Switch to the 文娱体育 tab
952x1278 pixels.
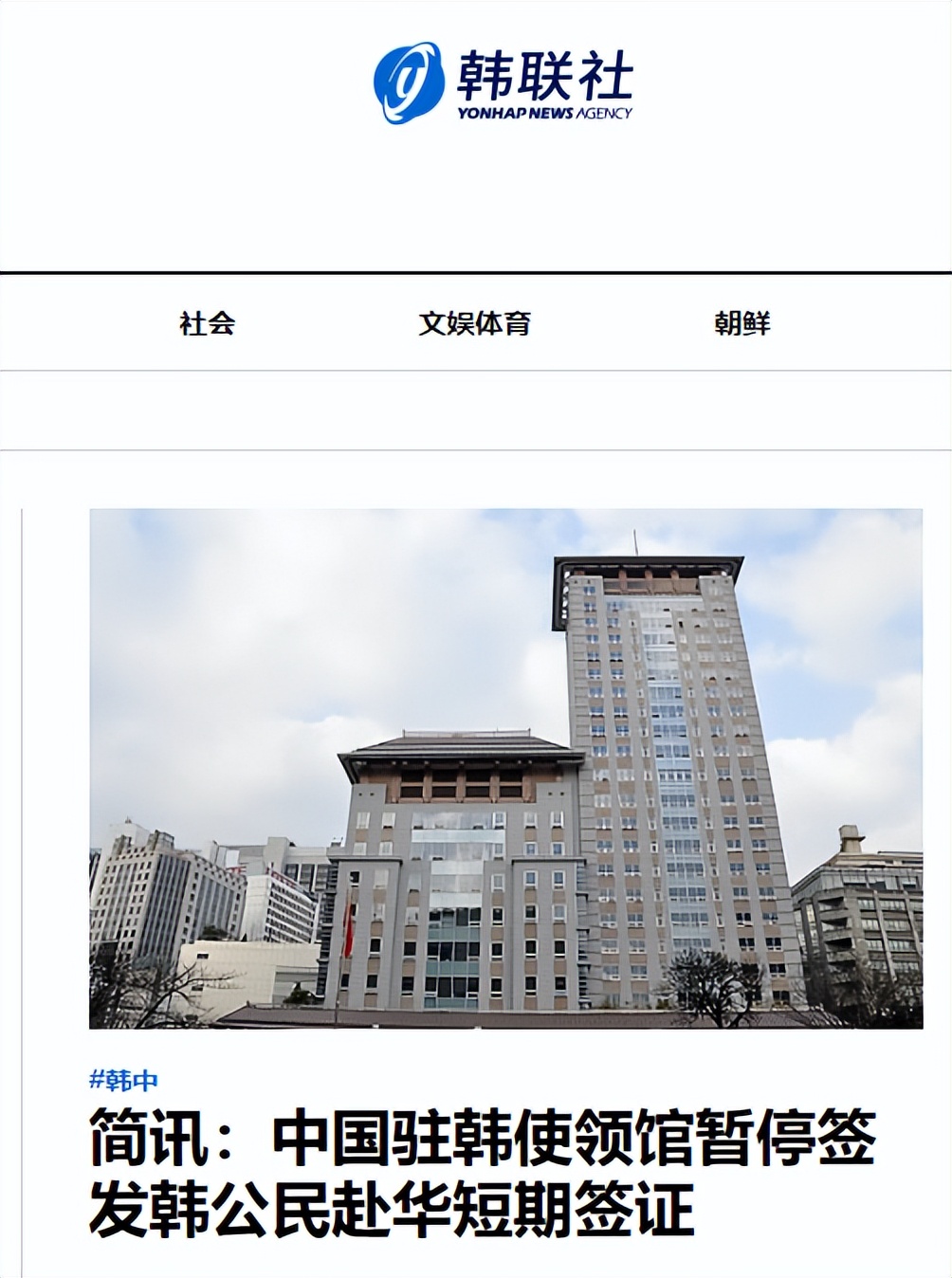[478, 323]
